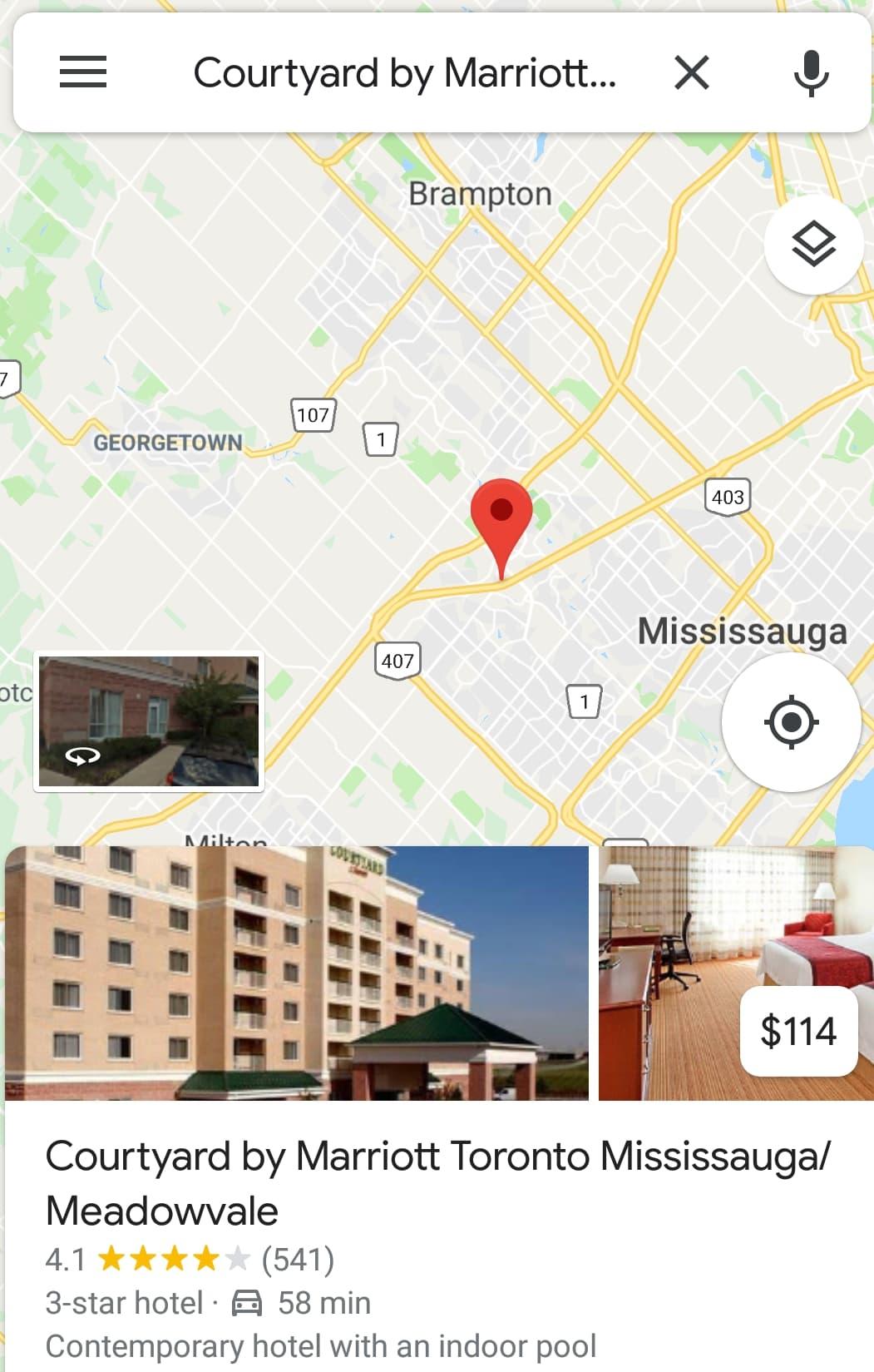Open Street View thumbnail preview
This screenshot has height=1372, width=874.
[149, 721]
